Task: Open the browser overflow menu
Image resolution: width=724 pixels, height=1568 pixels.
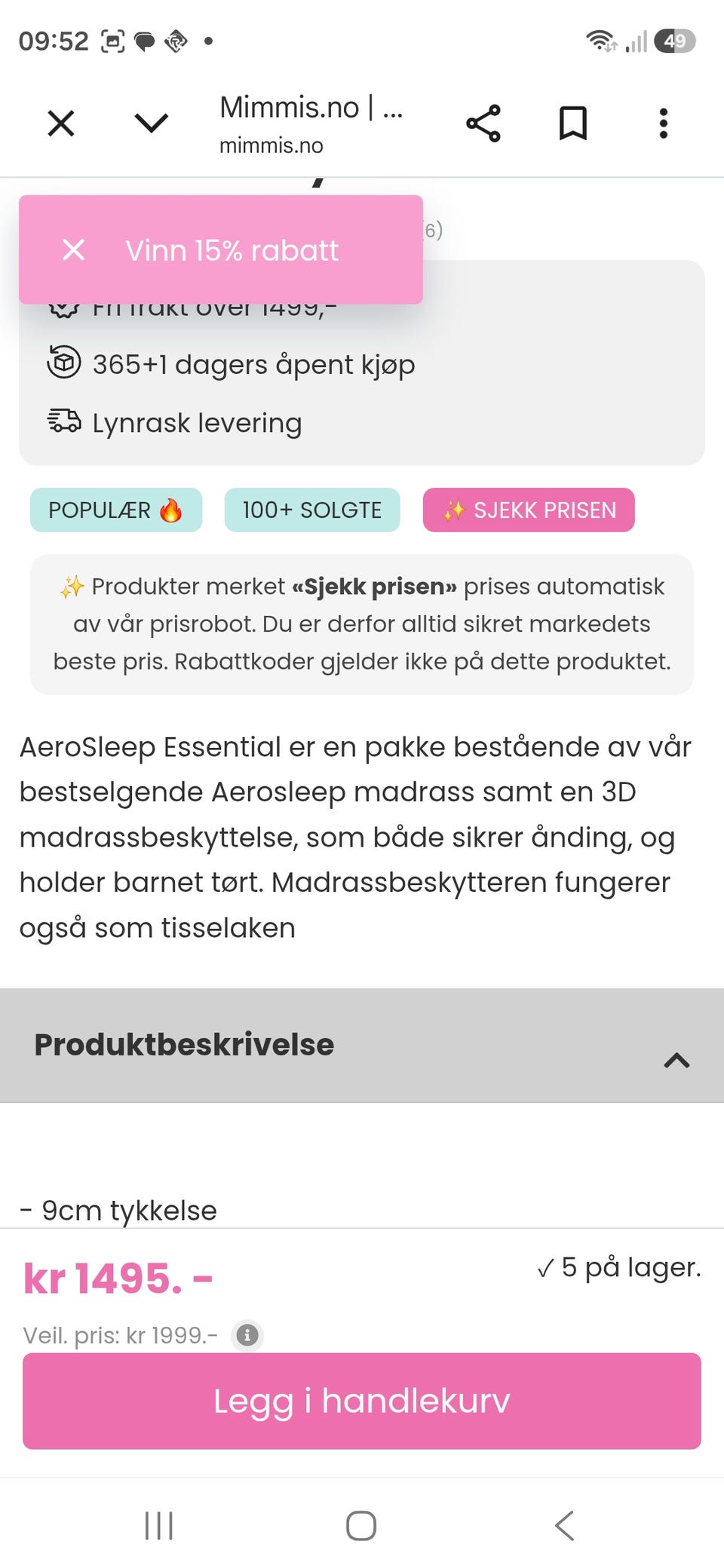Action: coord(663,123)
